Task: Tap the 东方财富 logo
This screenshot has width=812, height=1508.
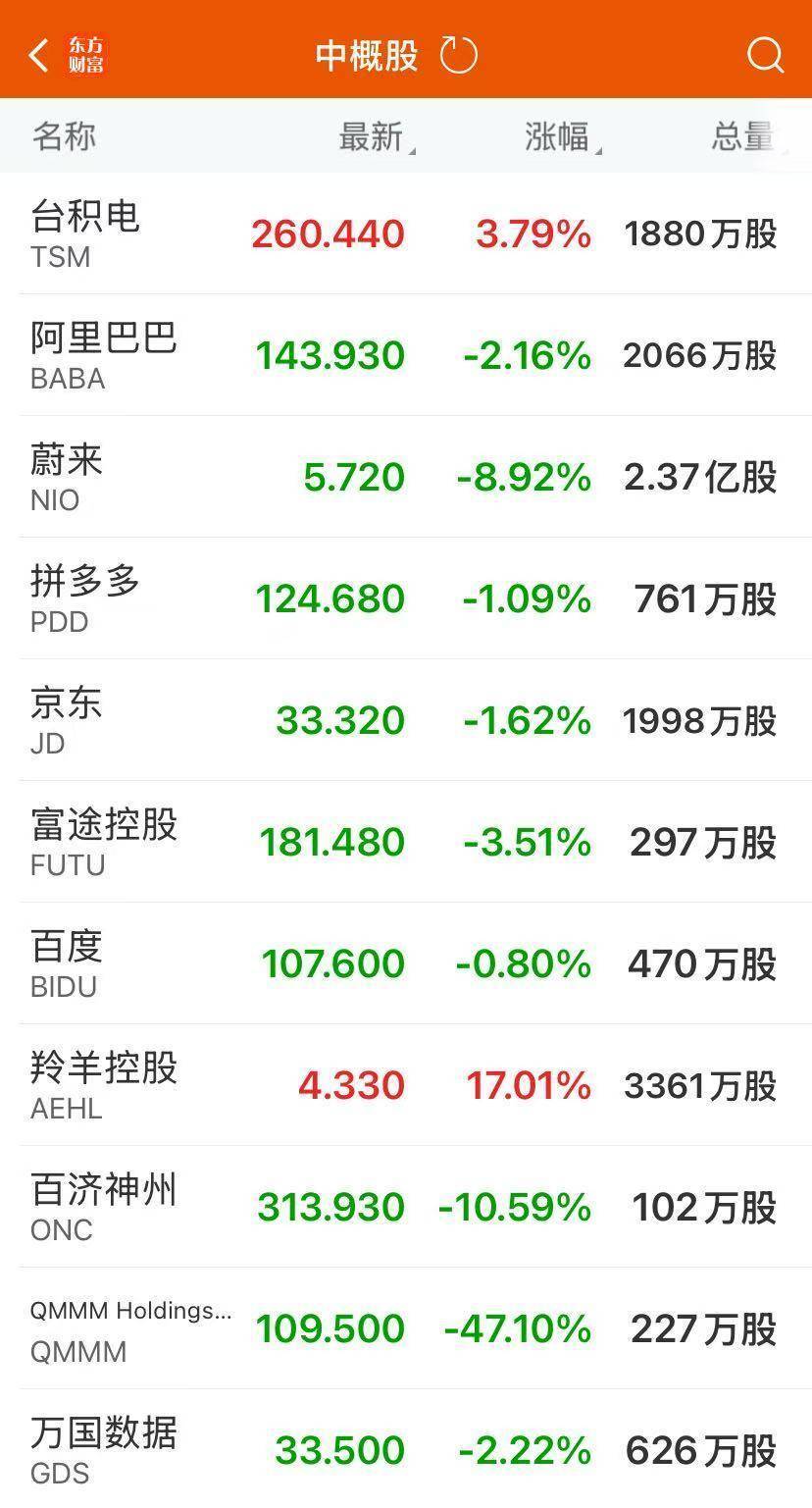Action: tap(86, 55)
